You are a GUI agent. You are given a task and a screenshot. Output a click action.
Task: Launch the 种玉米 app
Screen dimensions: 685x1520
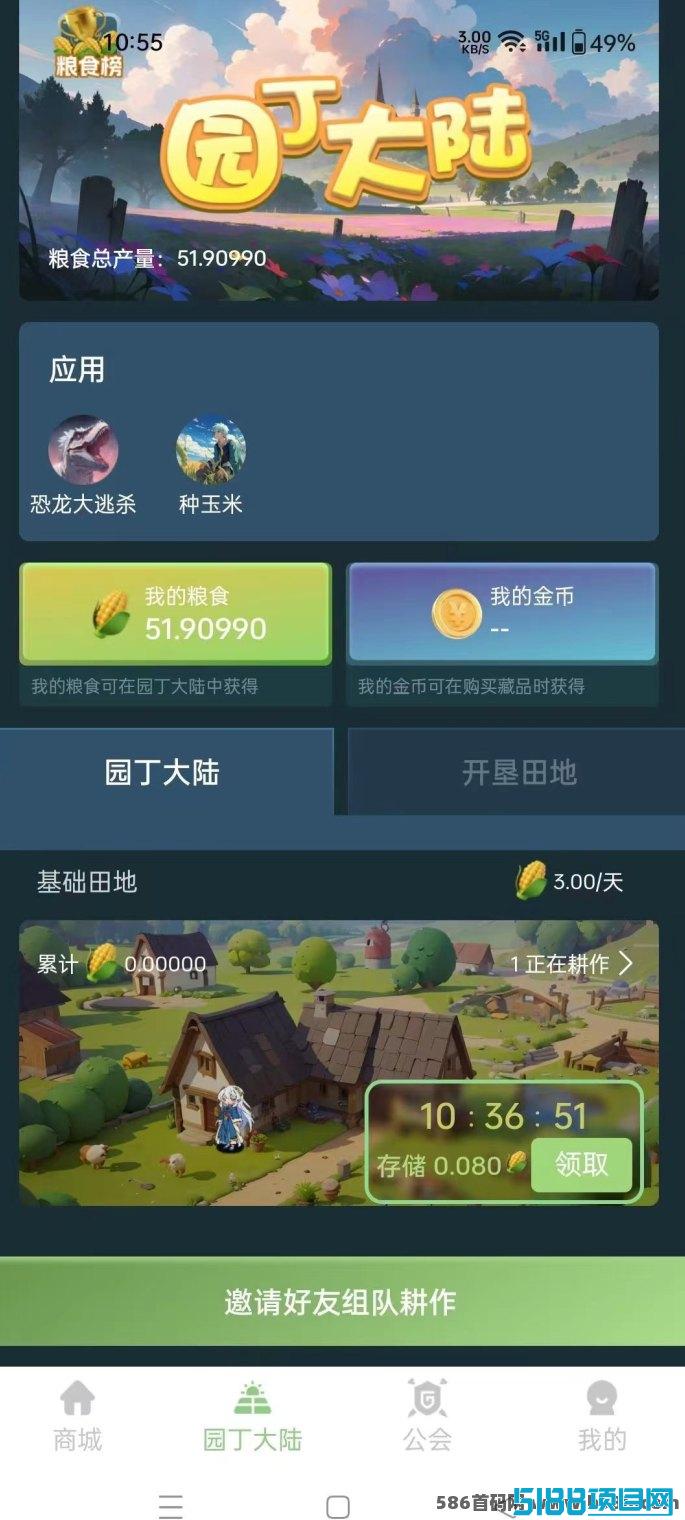pyautogui.click(x=211, y=467)
